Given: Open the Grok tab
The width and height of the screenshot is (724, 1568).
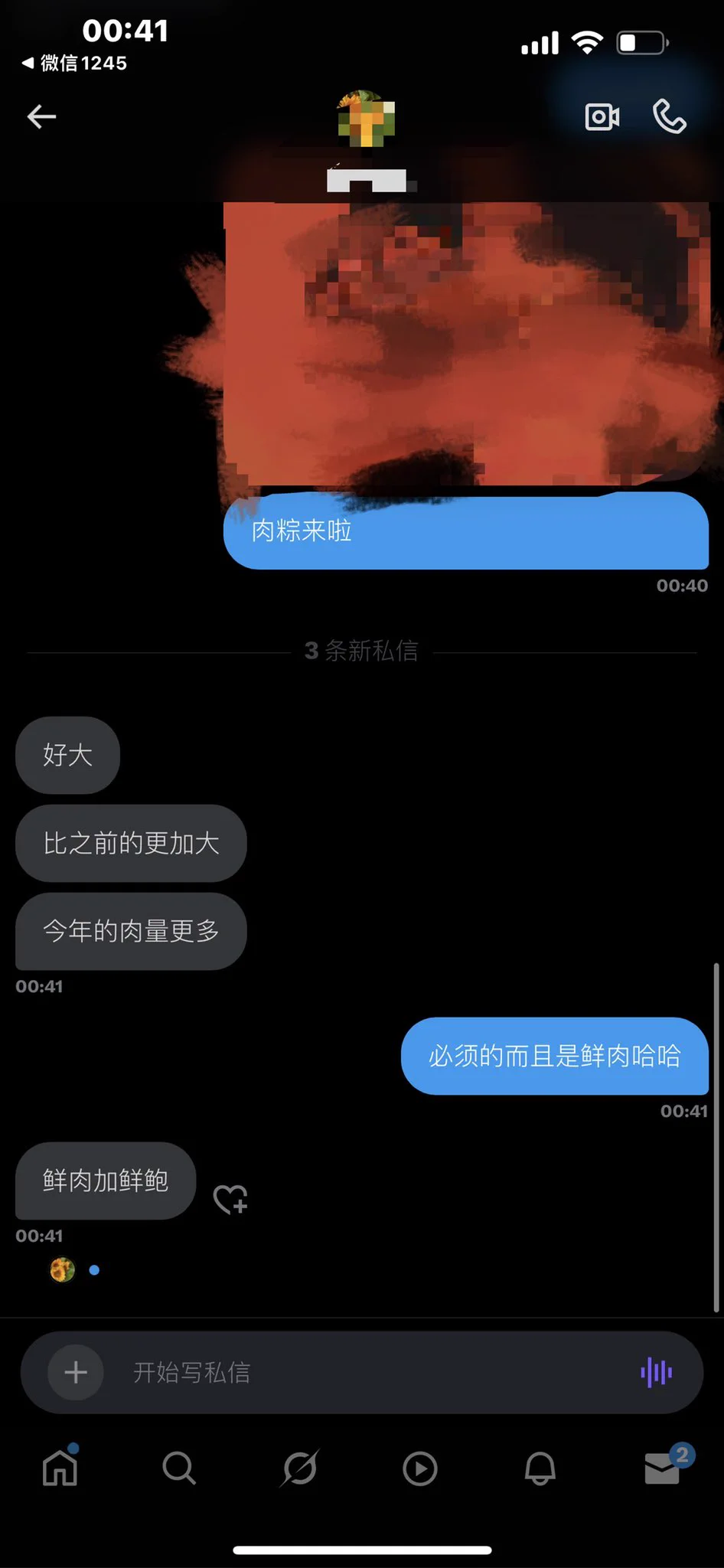Looking at the screenshot, I should click(x=300, y=1468).
